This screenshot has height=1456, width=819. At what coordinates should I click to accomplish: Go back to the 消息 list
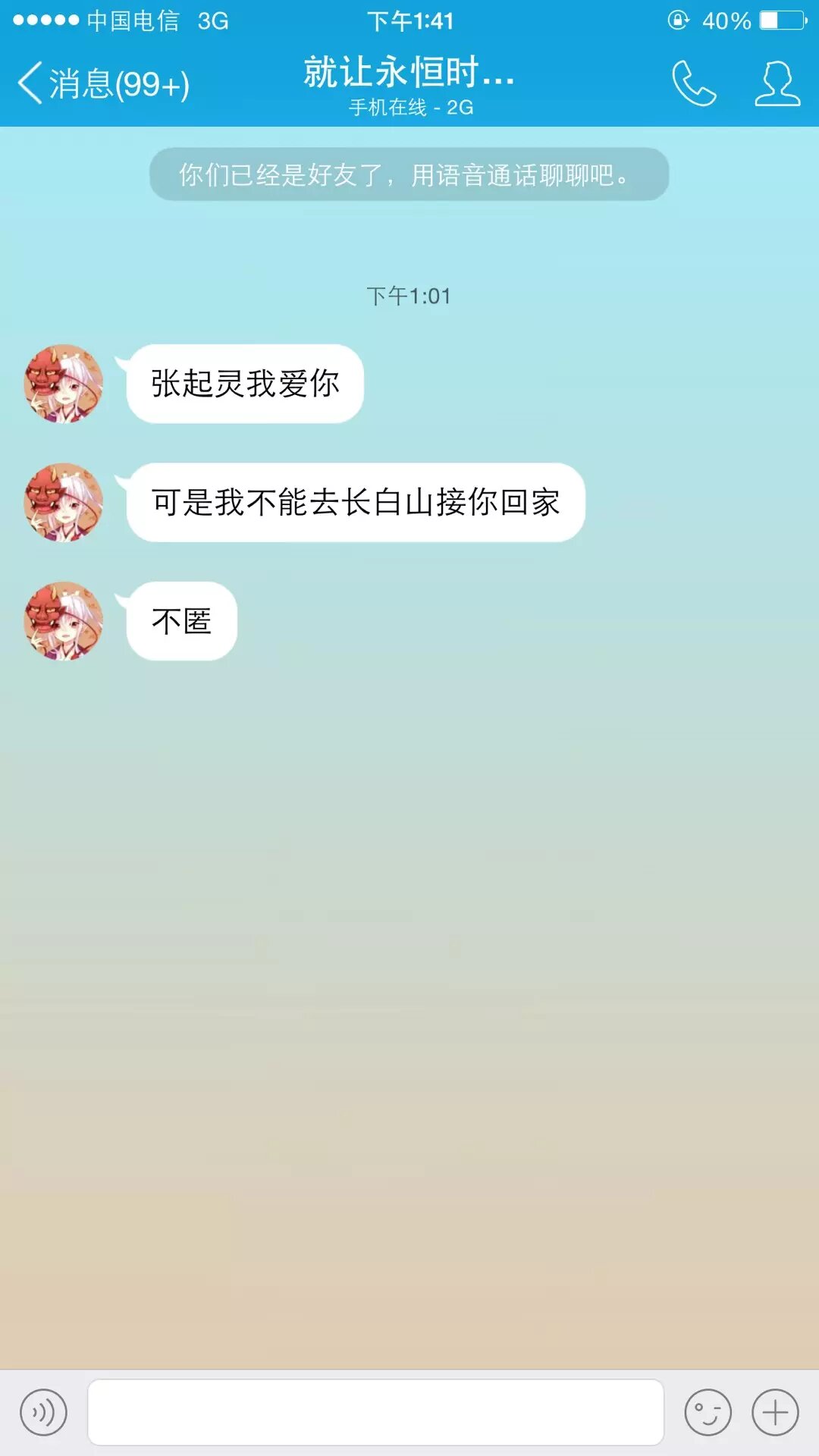[x=102, y=83]
